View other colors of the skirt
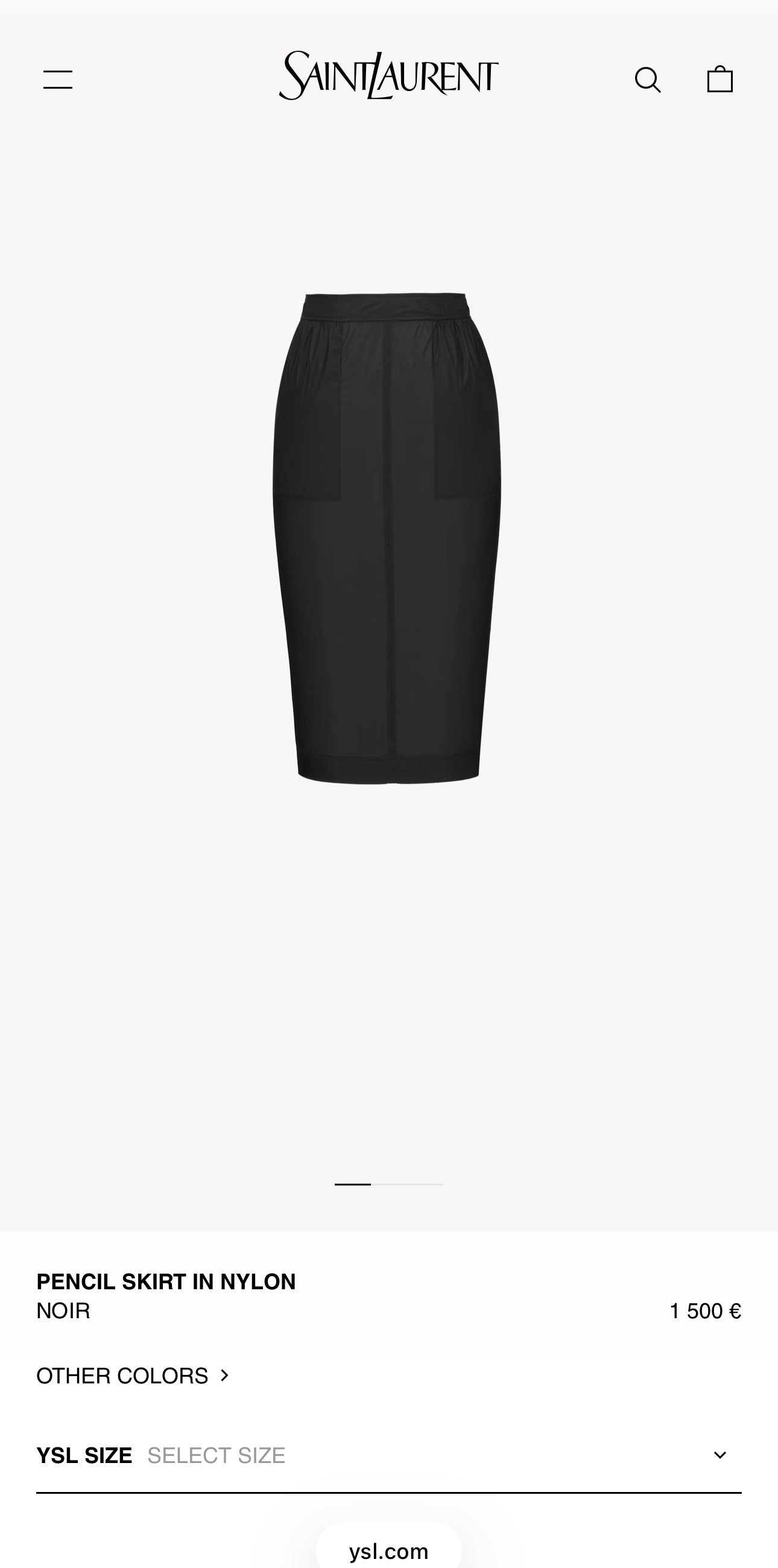 click(x=133, y=1376)
